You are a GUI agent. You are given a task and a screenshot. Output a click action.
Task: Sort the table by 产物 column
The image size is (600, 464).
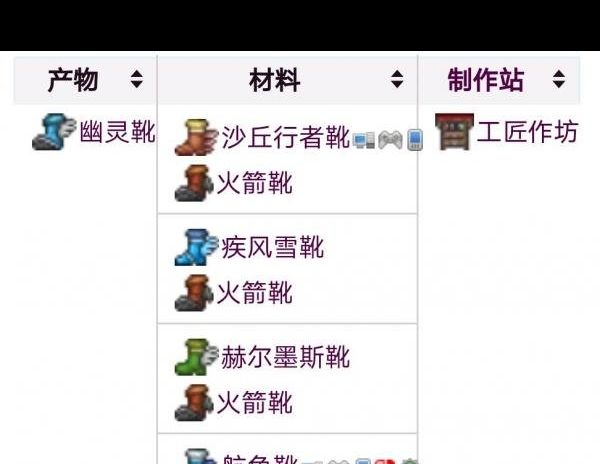click(136, 81)
